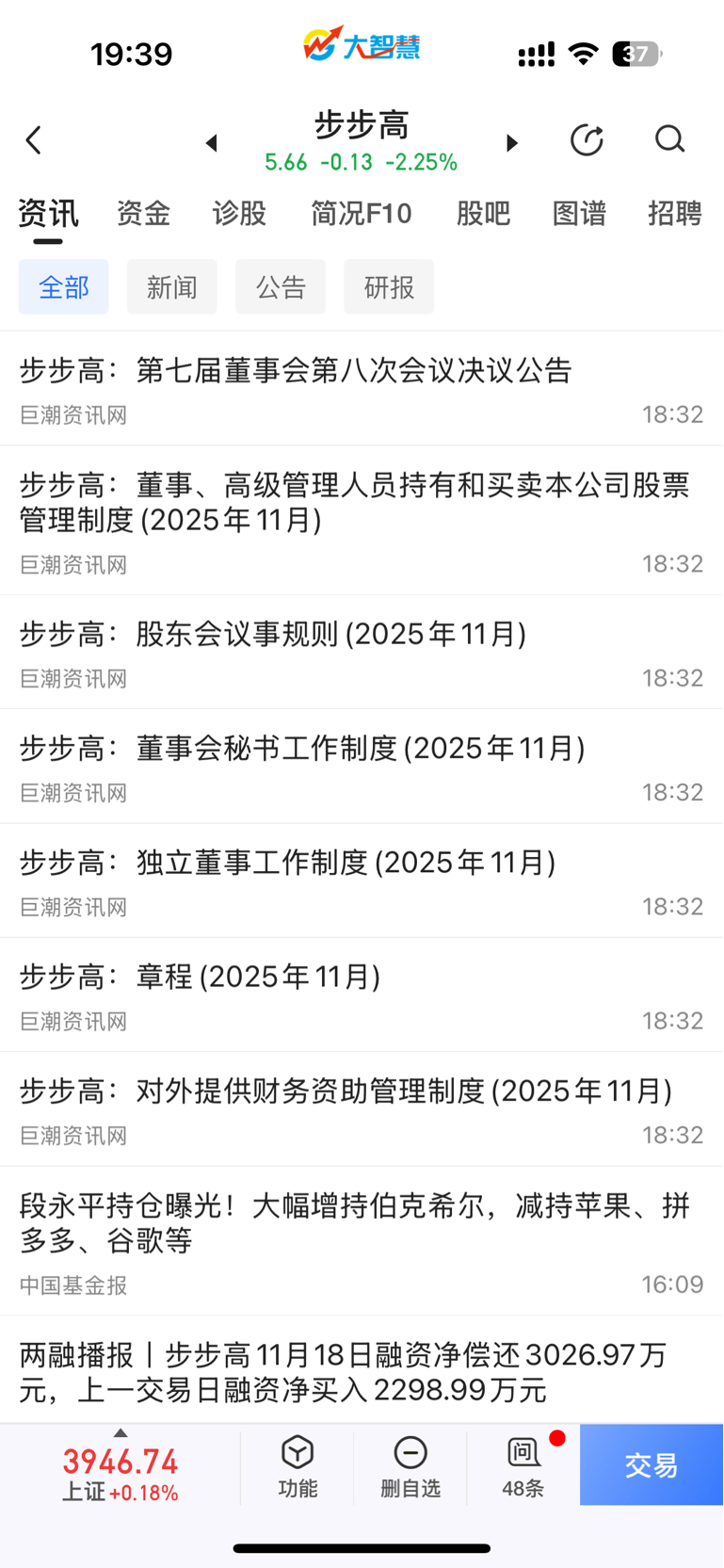Switch to the previous stock arrow
Viewport: 724px width, 1568px height.
212,142
